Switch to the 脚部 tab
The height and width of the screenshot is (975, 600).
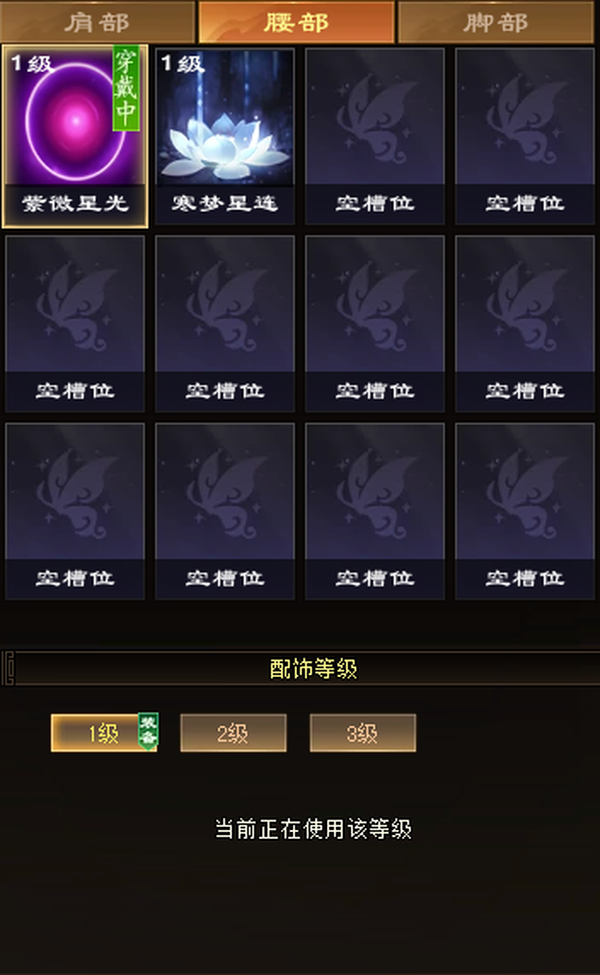[496, 22]
